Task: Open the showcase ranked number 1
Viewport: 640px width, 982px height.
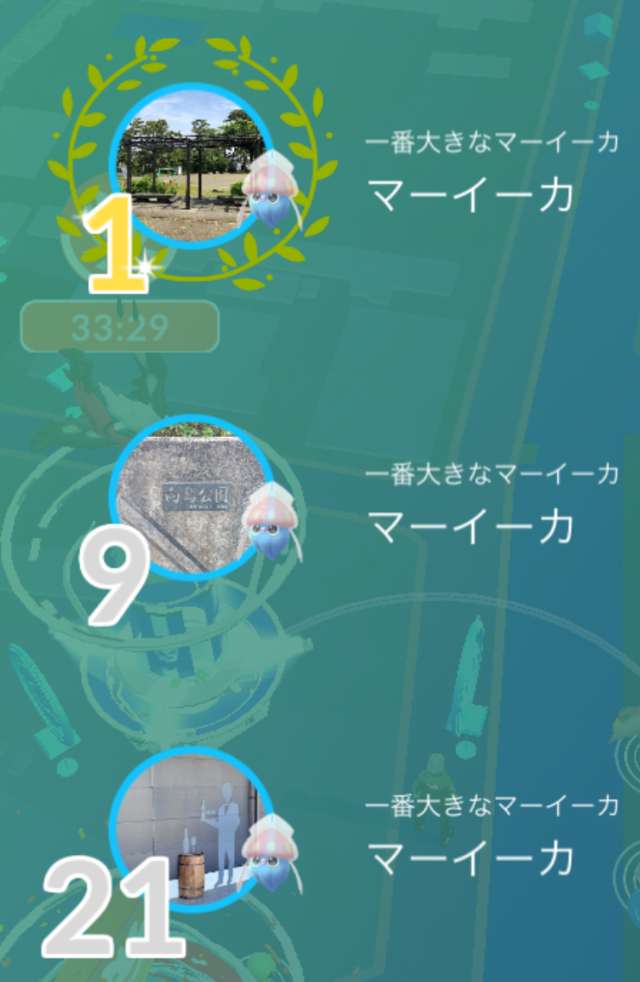Action: pyautogui.click(x=190, y=167)
